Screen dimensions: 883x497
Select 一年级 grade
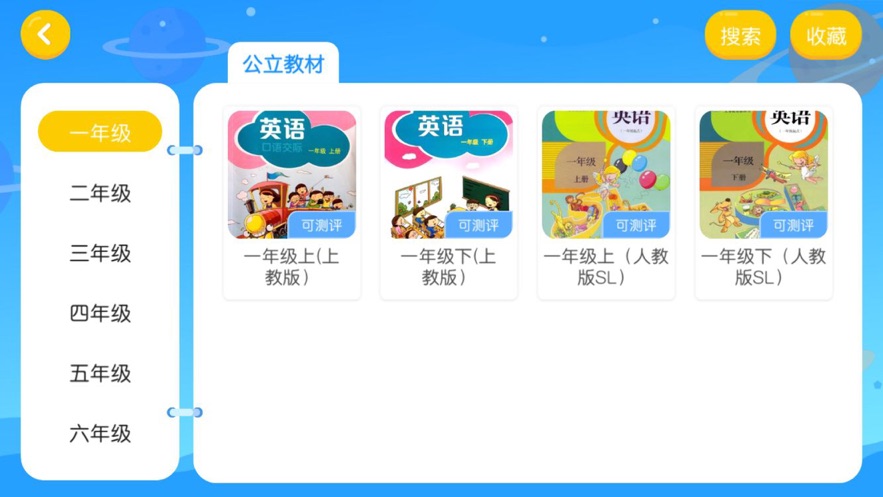point(100,132)
